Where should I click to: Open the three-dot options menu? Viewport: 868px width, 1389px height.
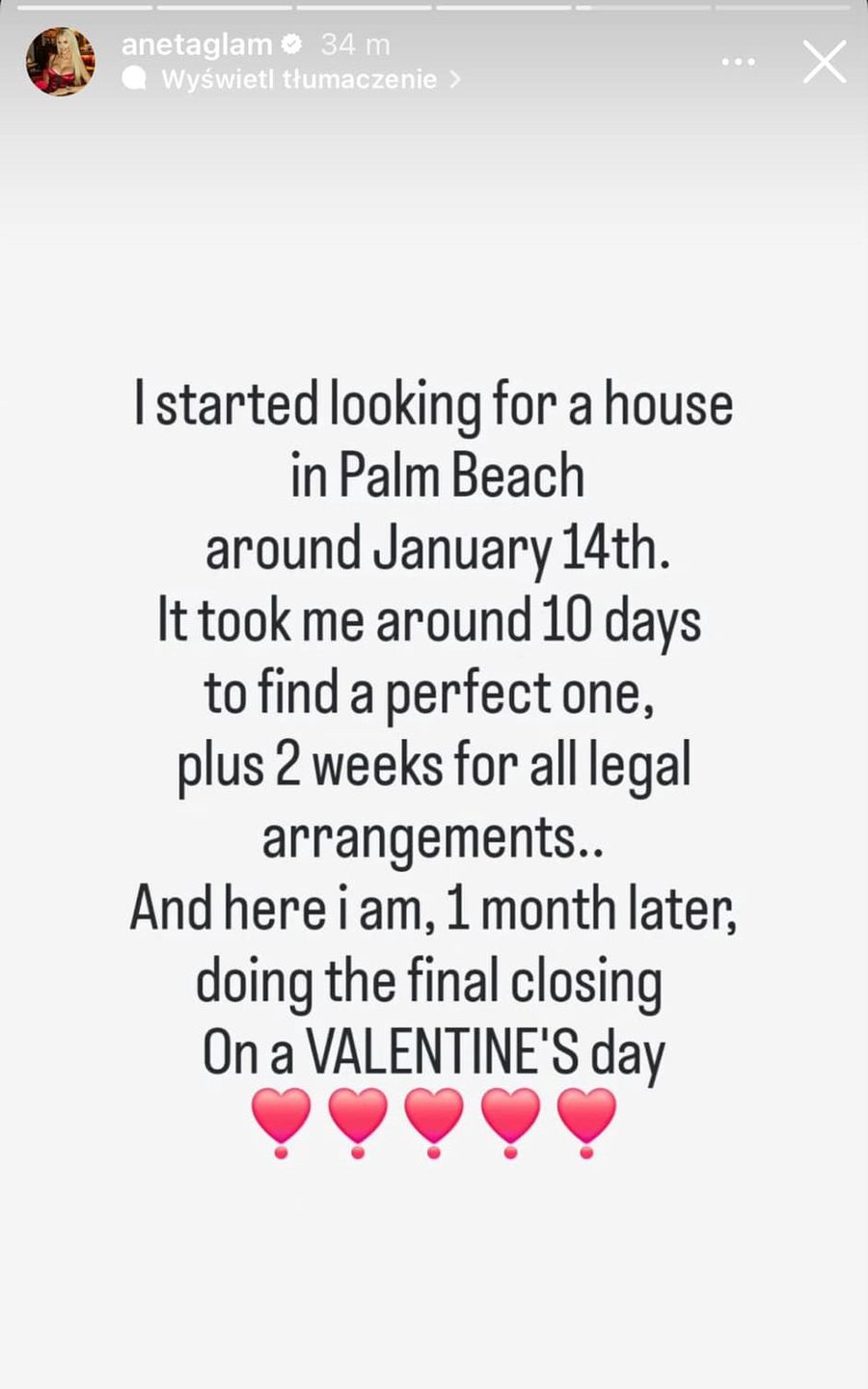pos(738,63)
